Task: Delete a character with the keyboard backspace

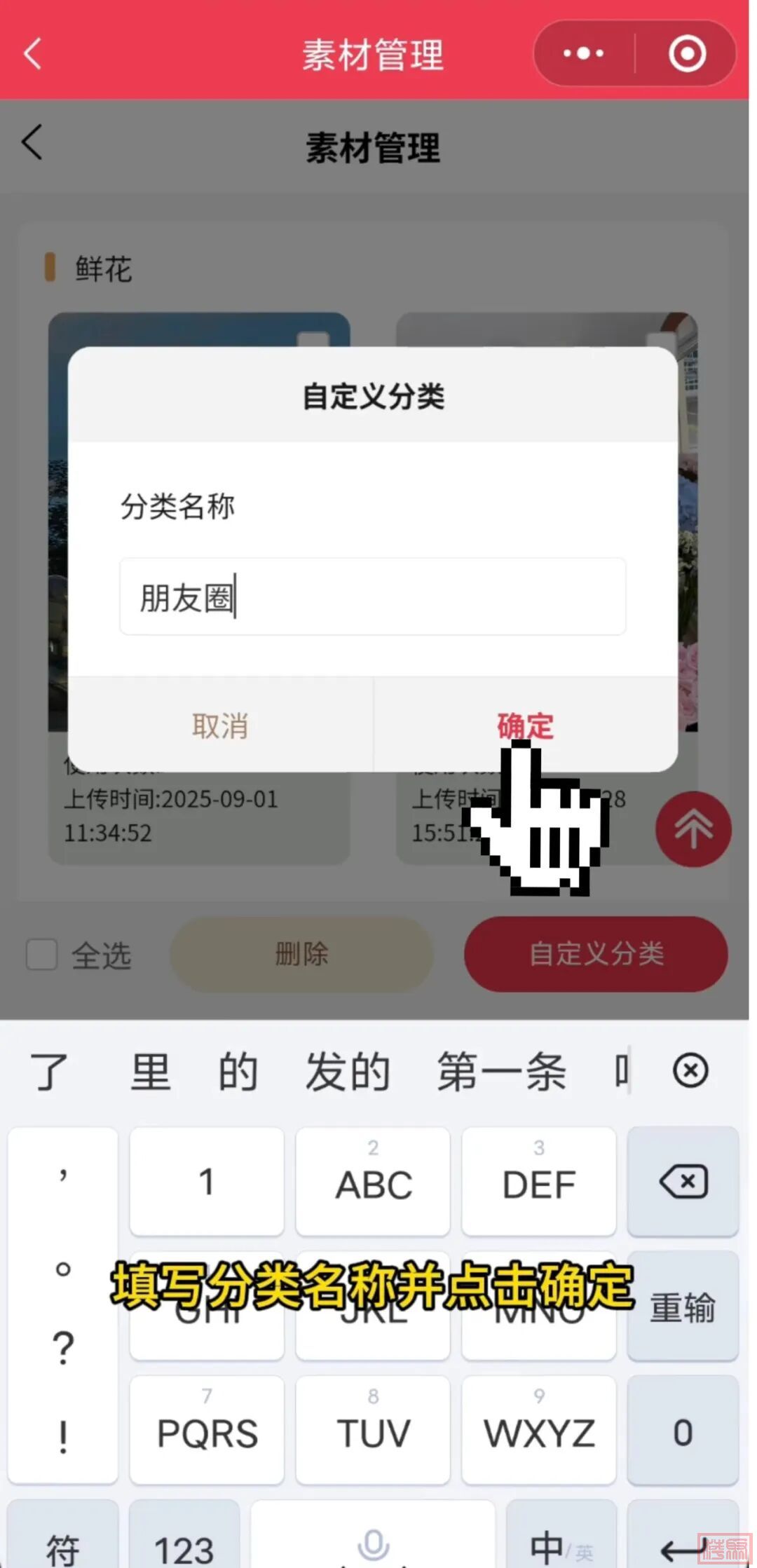Action: [x=683, y=1182]
